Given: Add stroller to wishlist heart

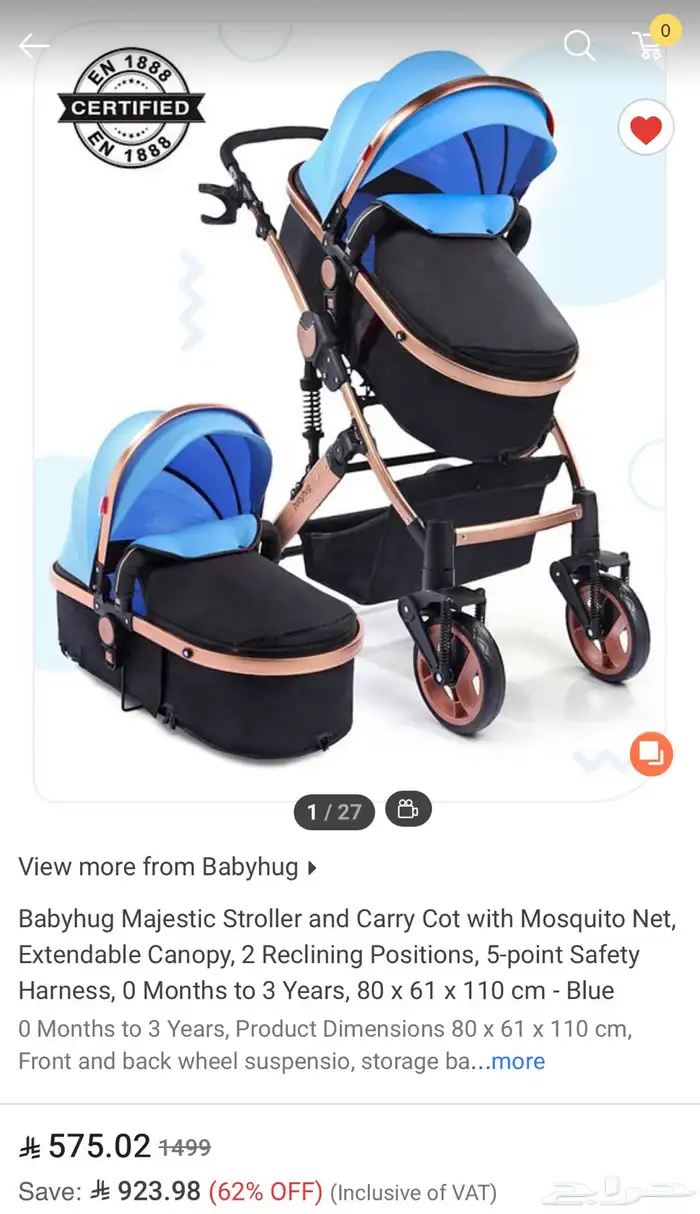Looking at the screenshot, I should coord(645,128).
